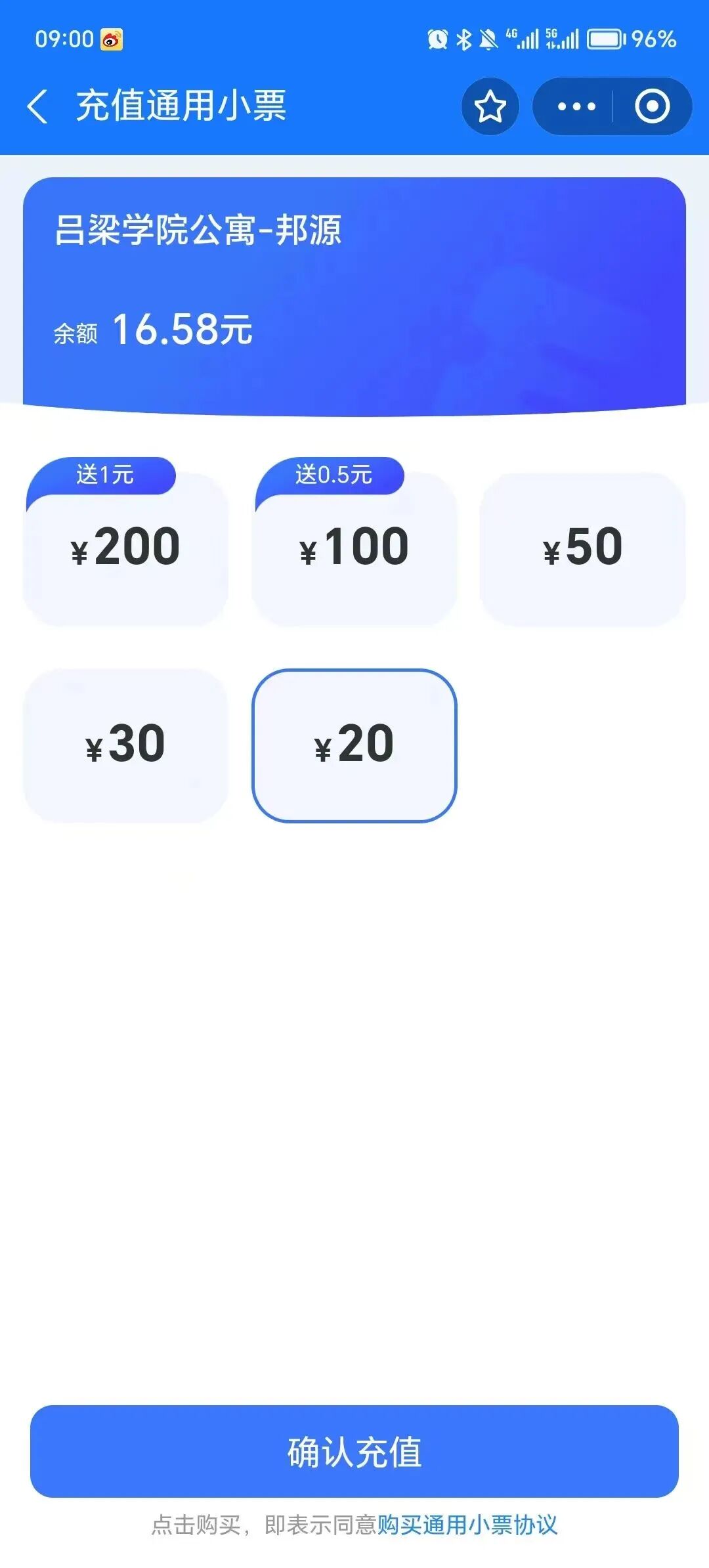709x1568 pixels.
Task: Favorite this mini program with the star
Action: (x=490, y=106)
